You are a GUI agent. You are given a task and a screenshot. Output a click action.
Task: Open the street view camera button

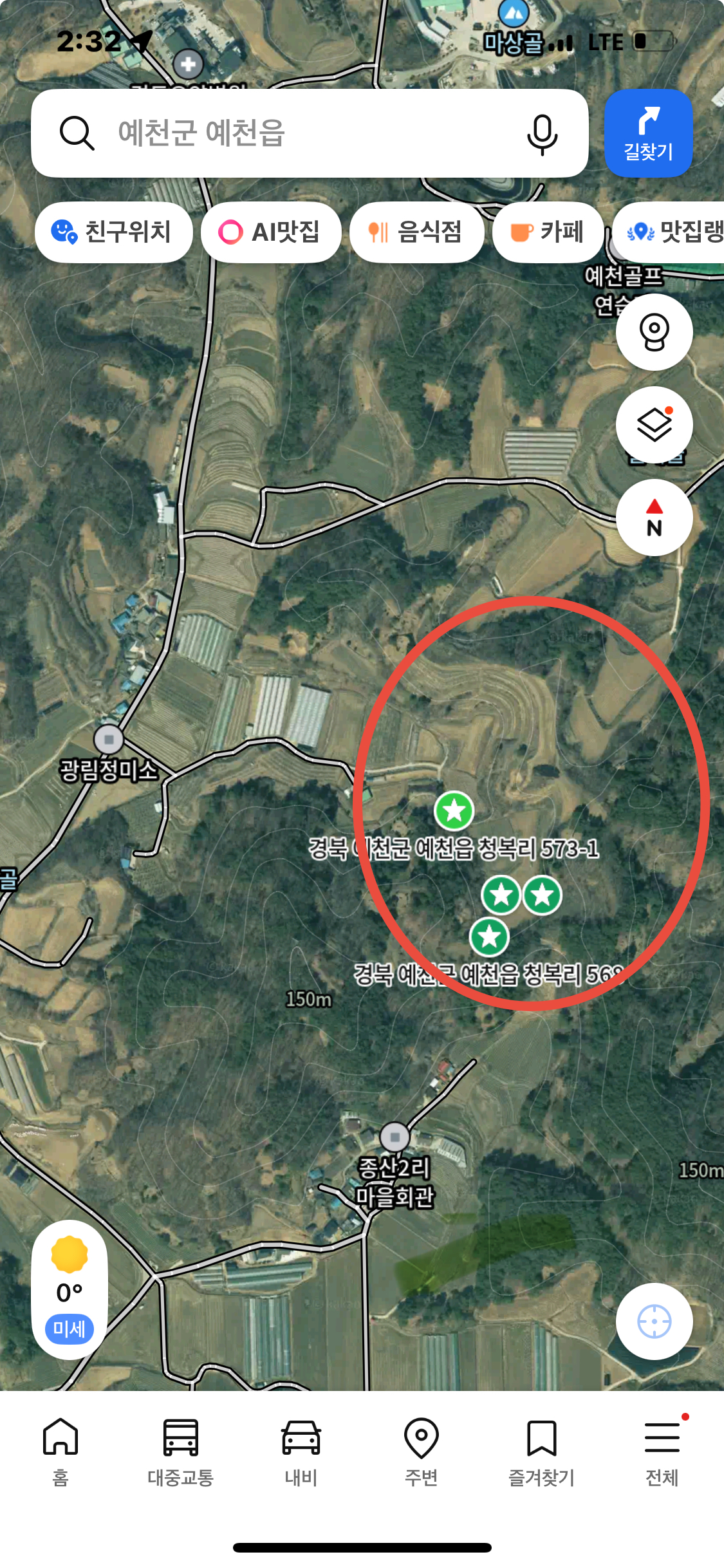pos(654,332)
